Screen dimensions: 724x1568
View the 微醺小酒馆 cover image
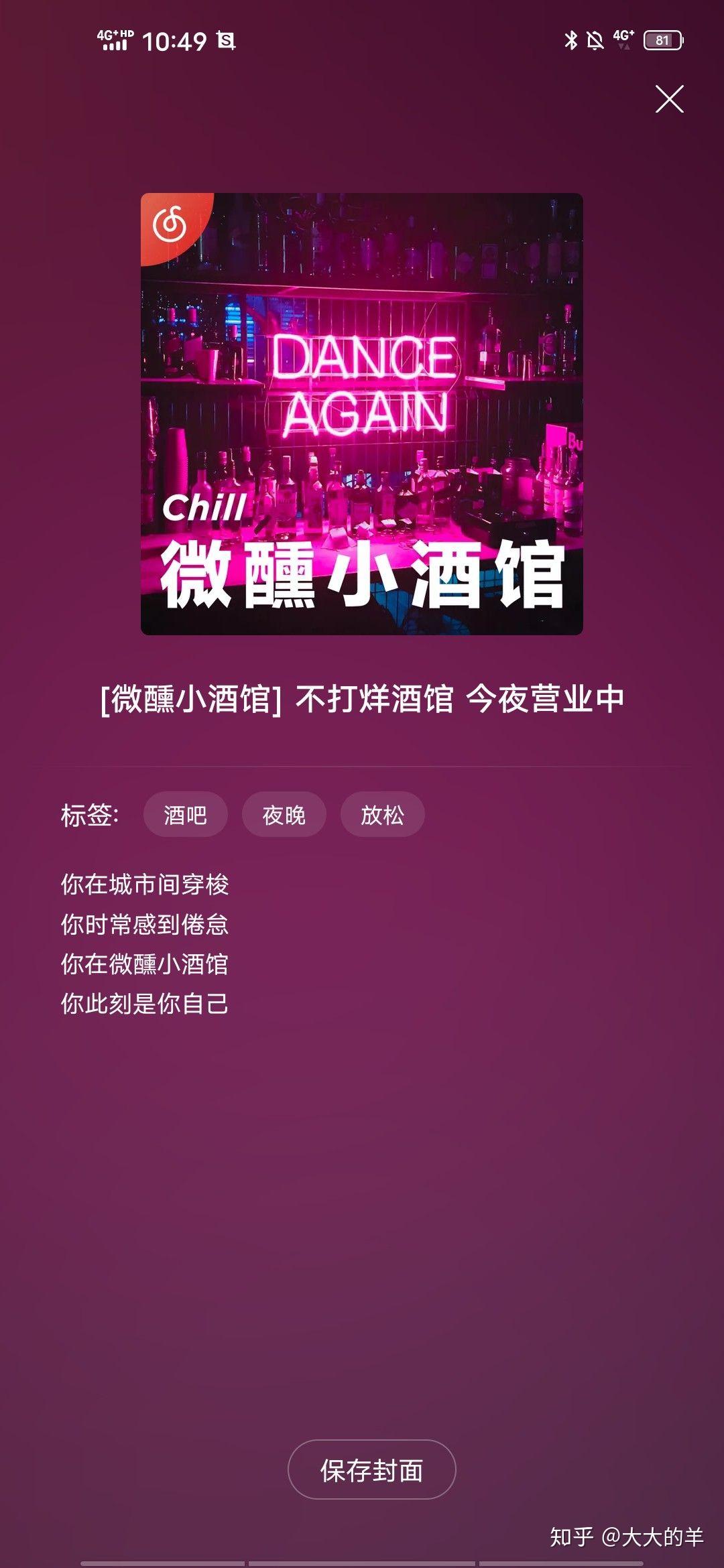pyautogui.click(x=362, y=414)
